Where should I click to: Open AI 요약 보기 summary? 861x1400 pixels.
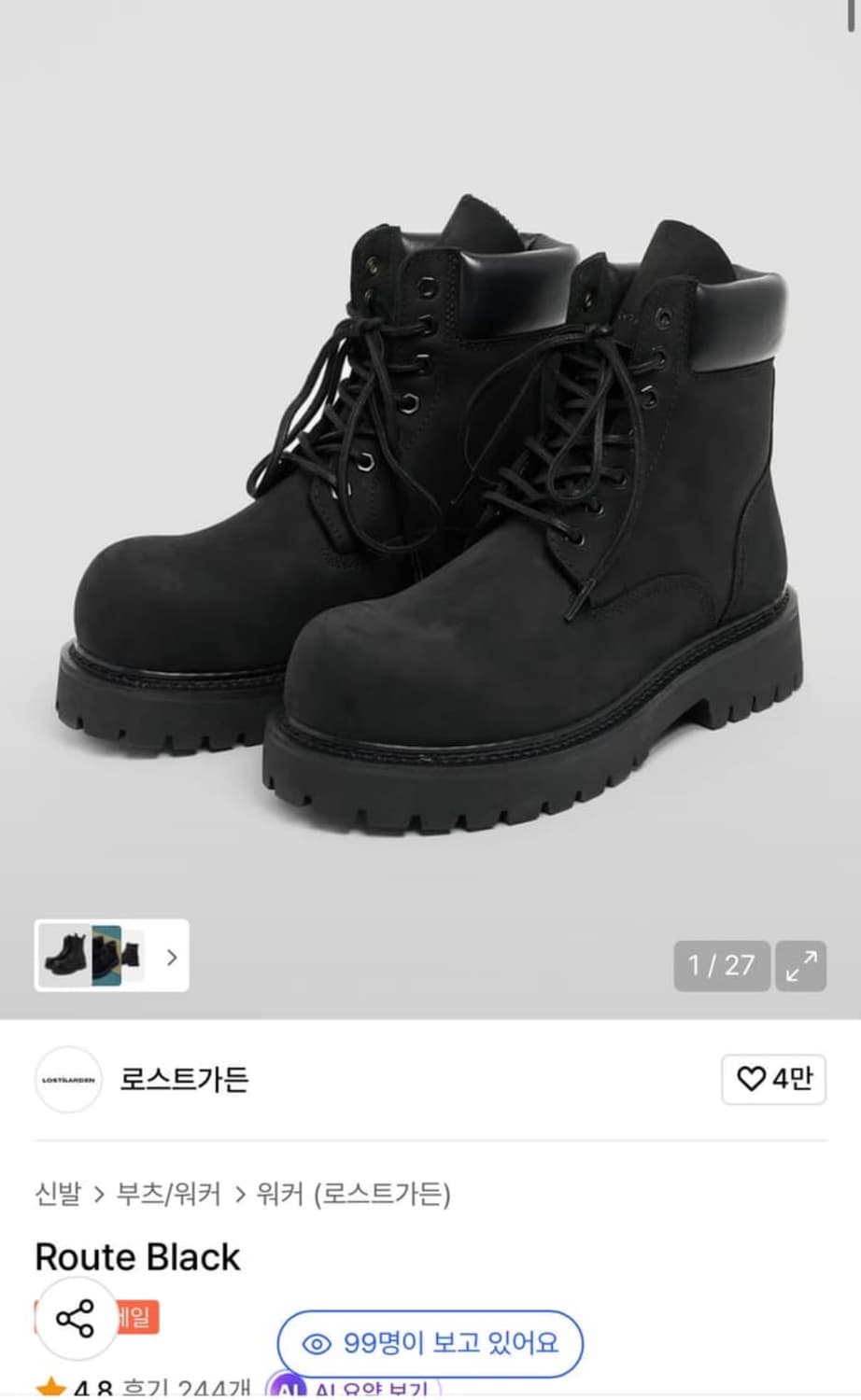pos(355,1391)
